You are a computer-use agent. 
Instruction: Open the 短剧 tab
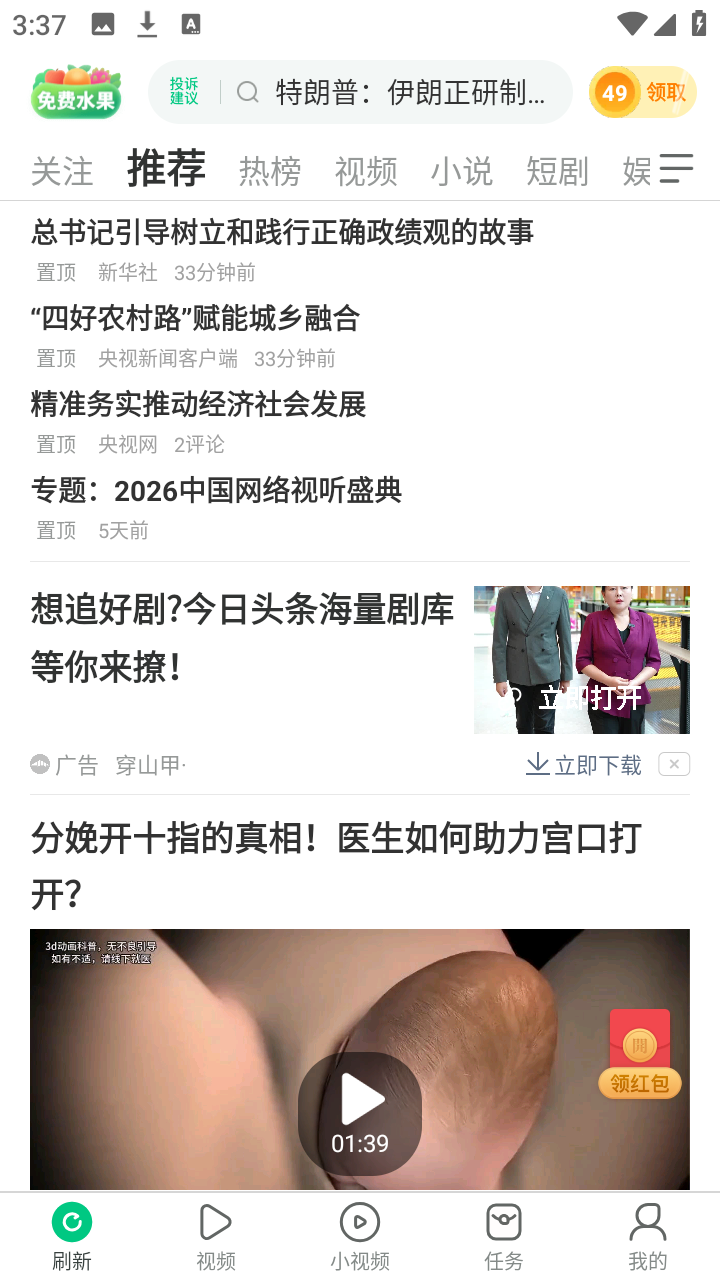(x=557, y=170)
